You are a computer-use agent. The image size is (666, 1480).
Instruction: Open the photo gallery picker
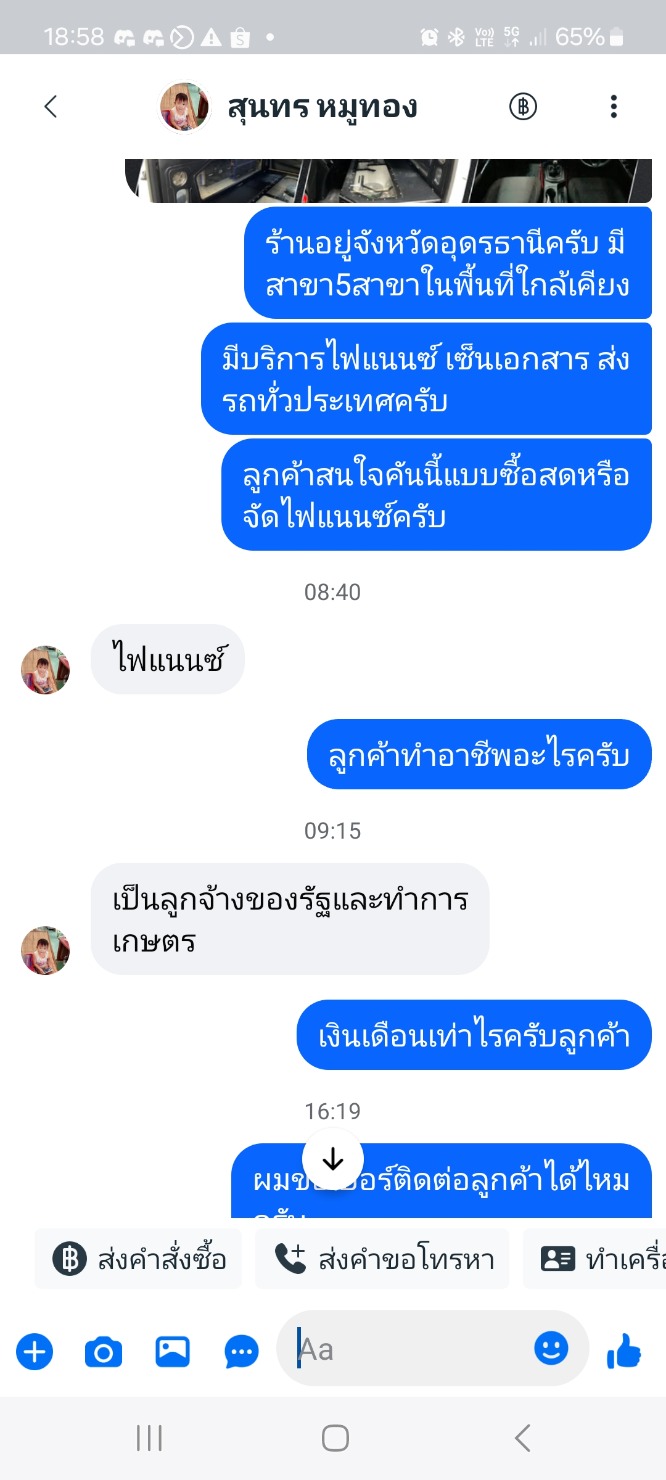pyautogui.click(x=172, y=1352)
